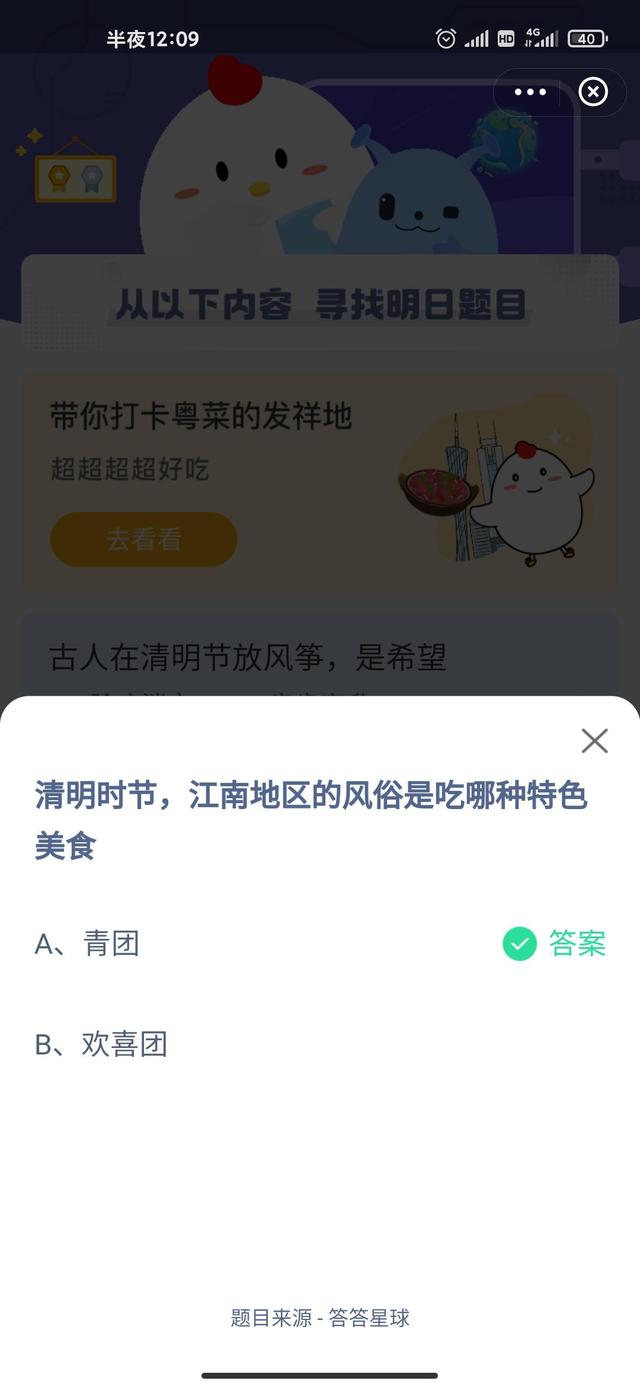Tap the 去看看 button
This screenshot has height=1387, width=640.
click(x=143, y=540)
